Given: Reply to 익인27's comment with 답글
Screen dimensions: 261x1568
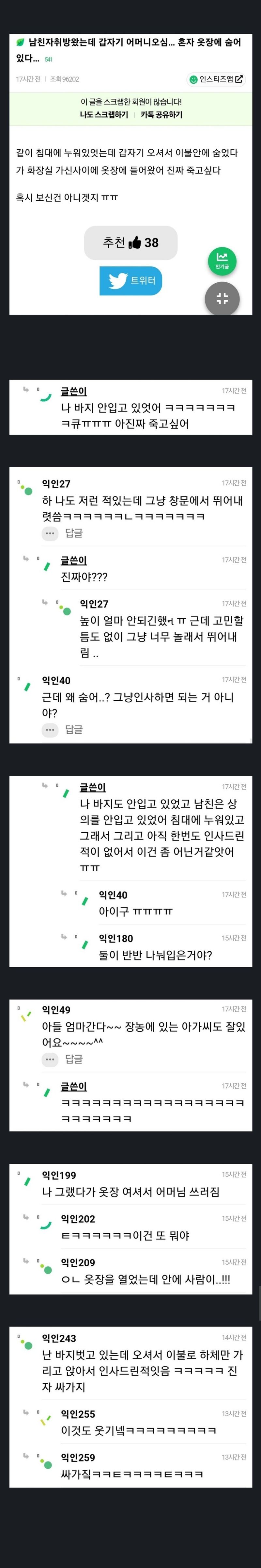Looking at the screenshot, I should [x=73, y=533].
